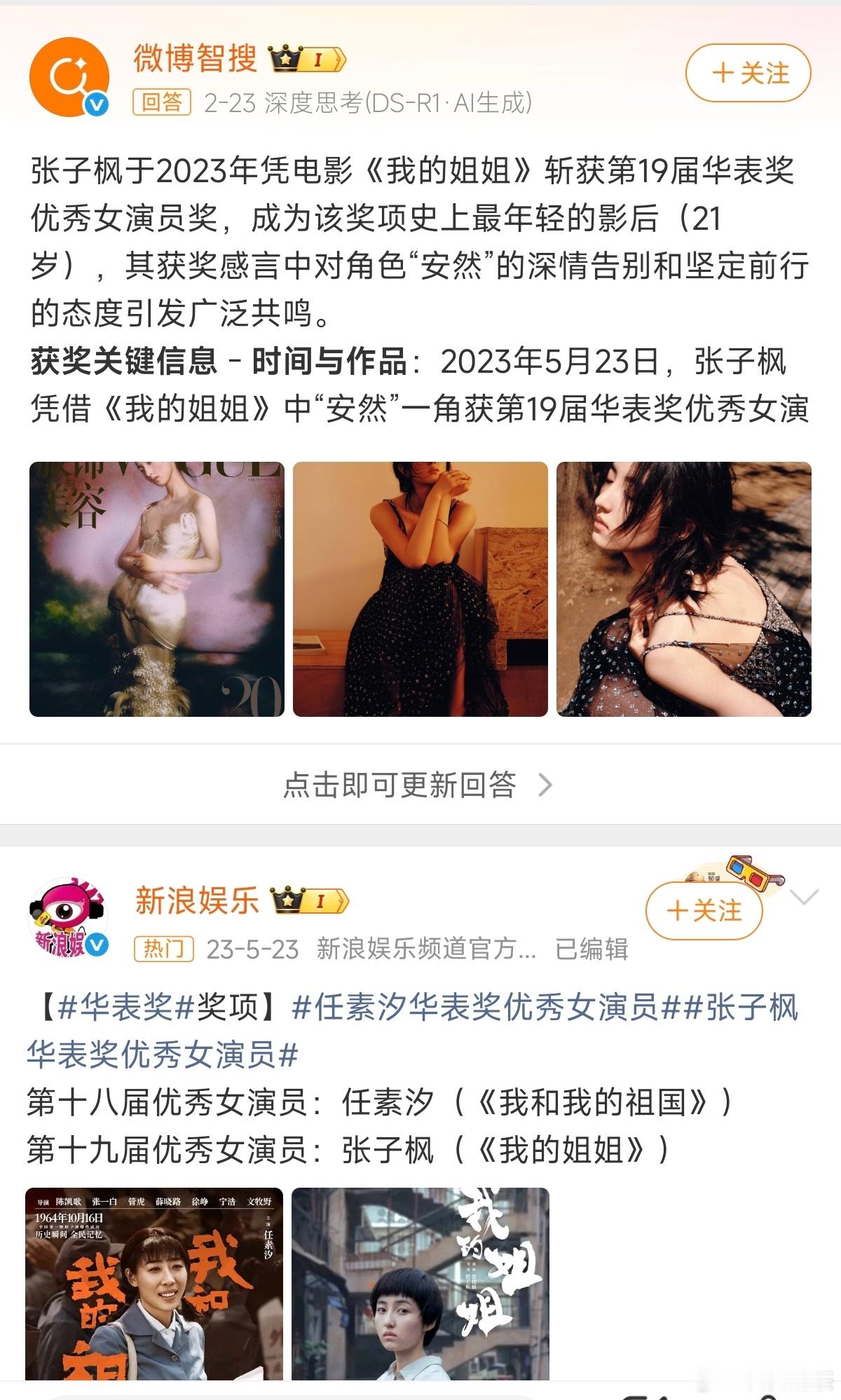Open the Vogue cover photo in 微博智搜 answer

pyautogui.click(x=157, y=589)
